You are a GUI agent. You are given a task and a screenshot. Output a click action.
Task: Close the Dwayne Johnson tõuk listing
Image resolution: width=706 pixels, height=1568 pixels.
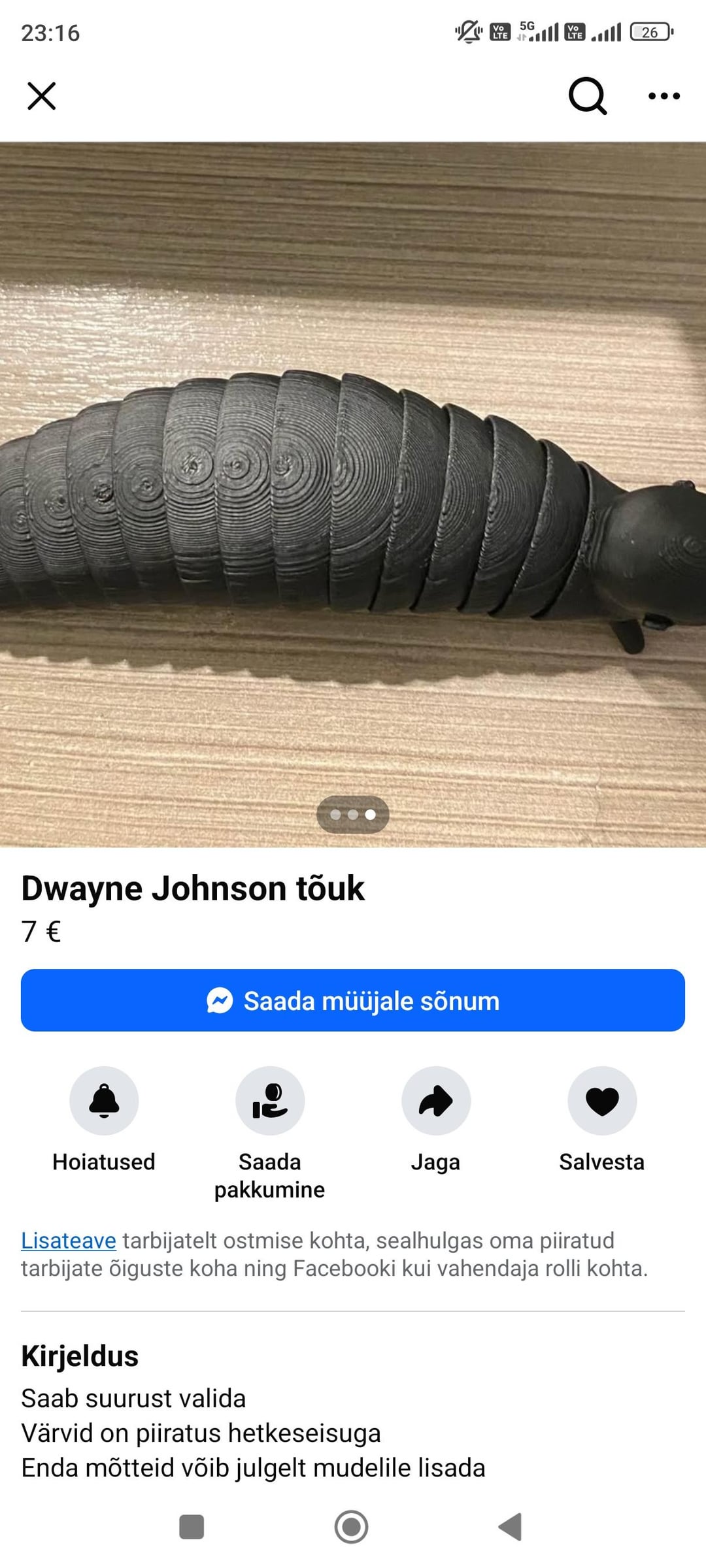click(x=41, y=96)
